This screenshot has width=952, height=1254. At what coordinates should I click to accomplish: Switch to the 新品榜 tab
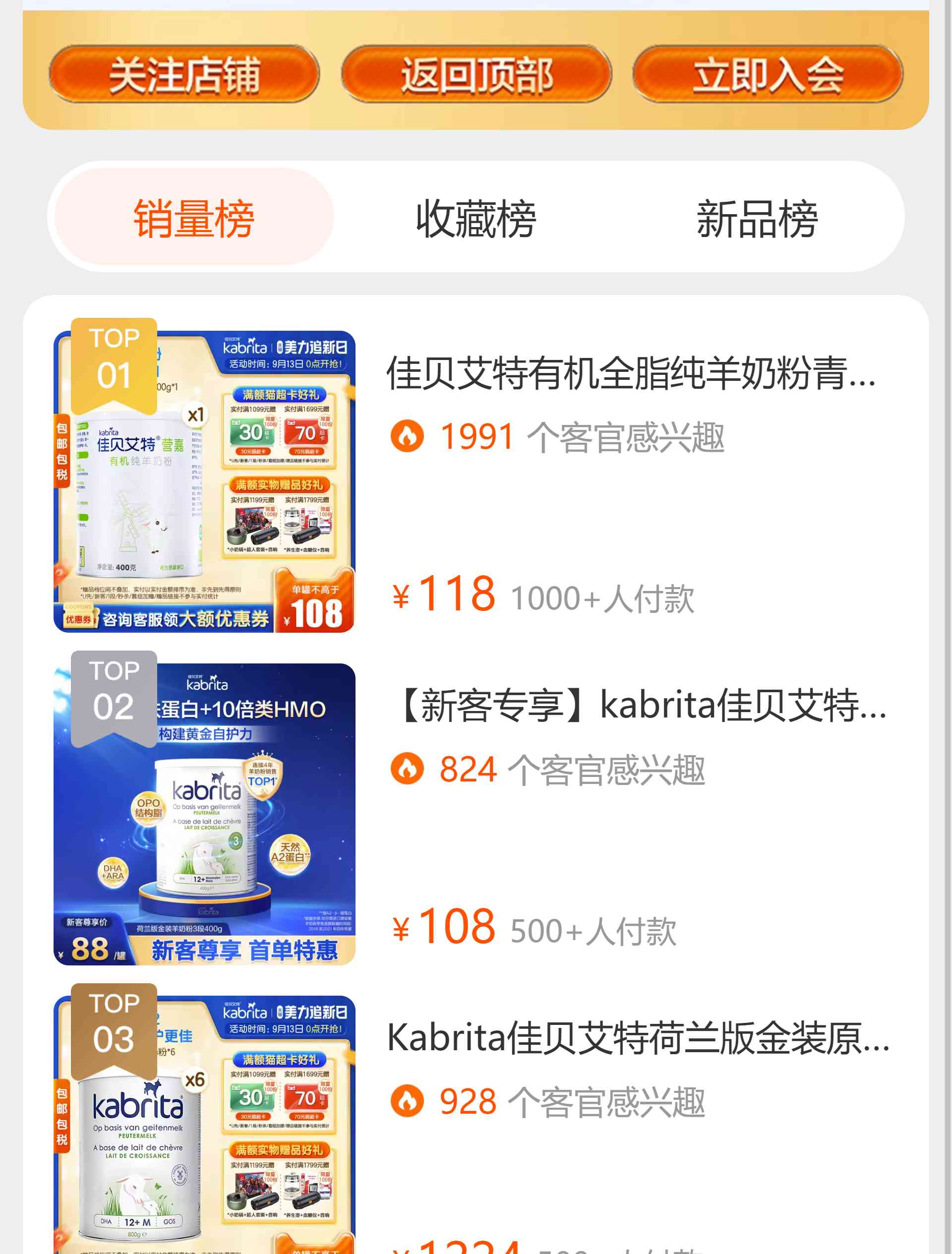pyautogui.click(x=757, y=218)
